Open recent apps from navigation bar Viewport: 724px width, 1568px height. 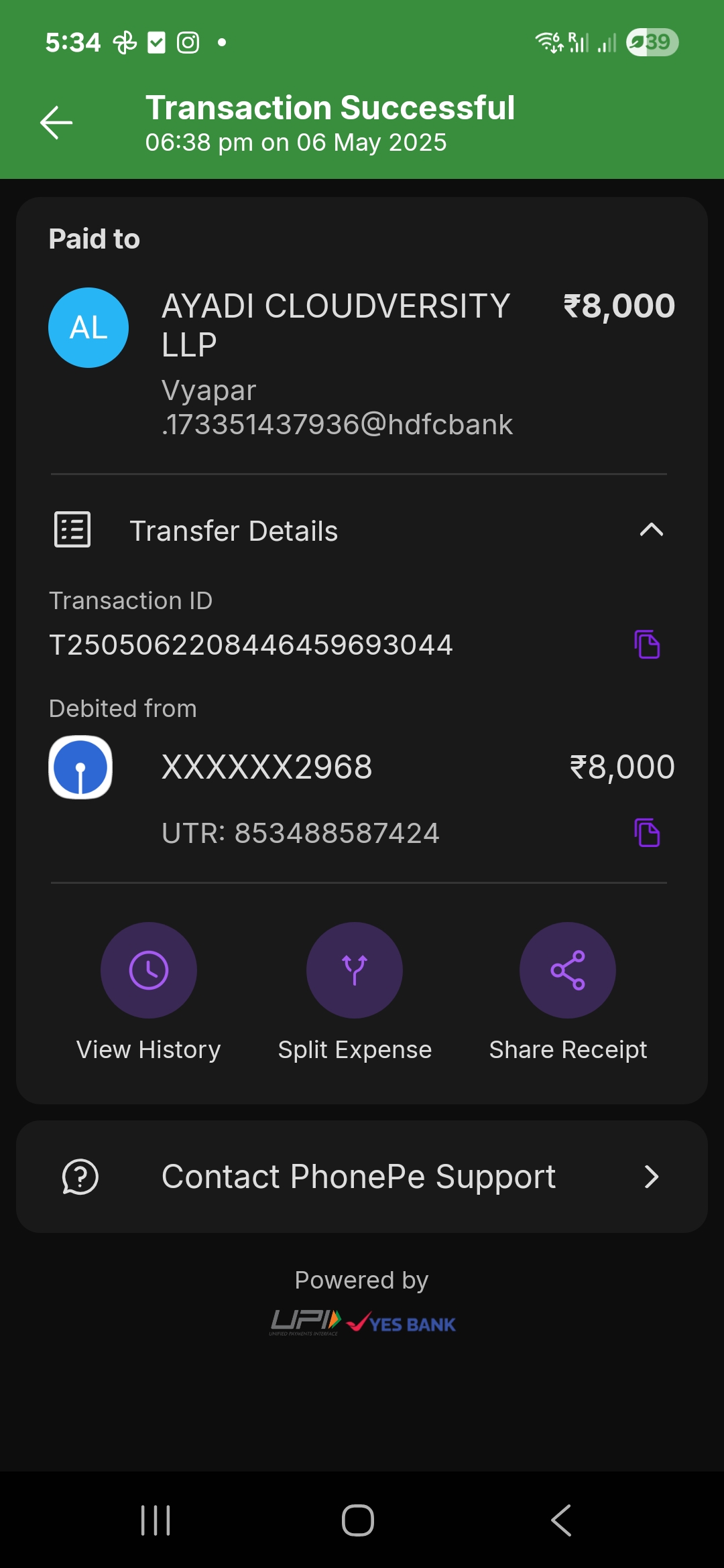click(156, 1520)
